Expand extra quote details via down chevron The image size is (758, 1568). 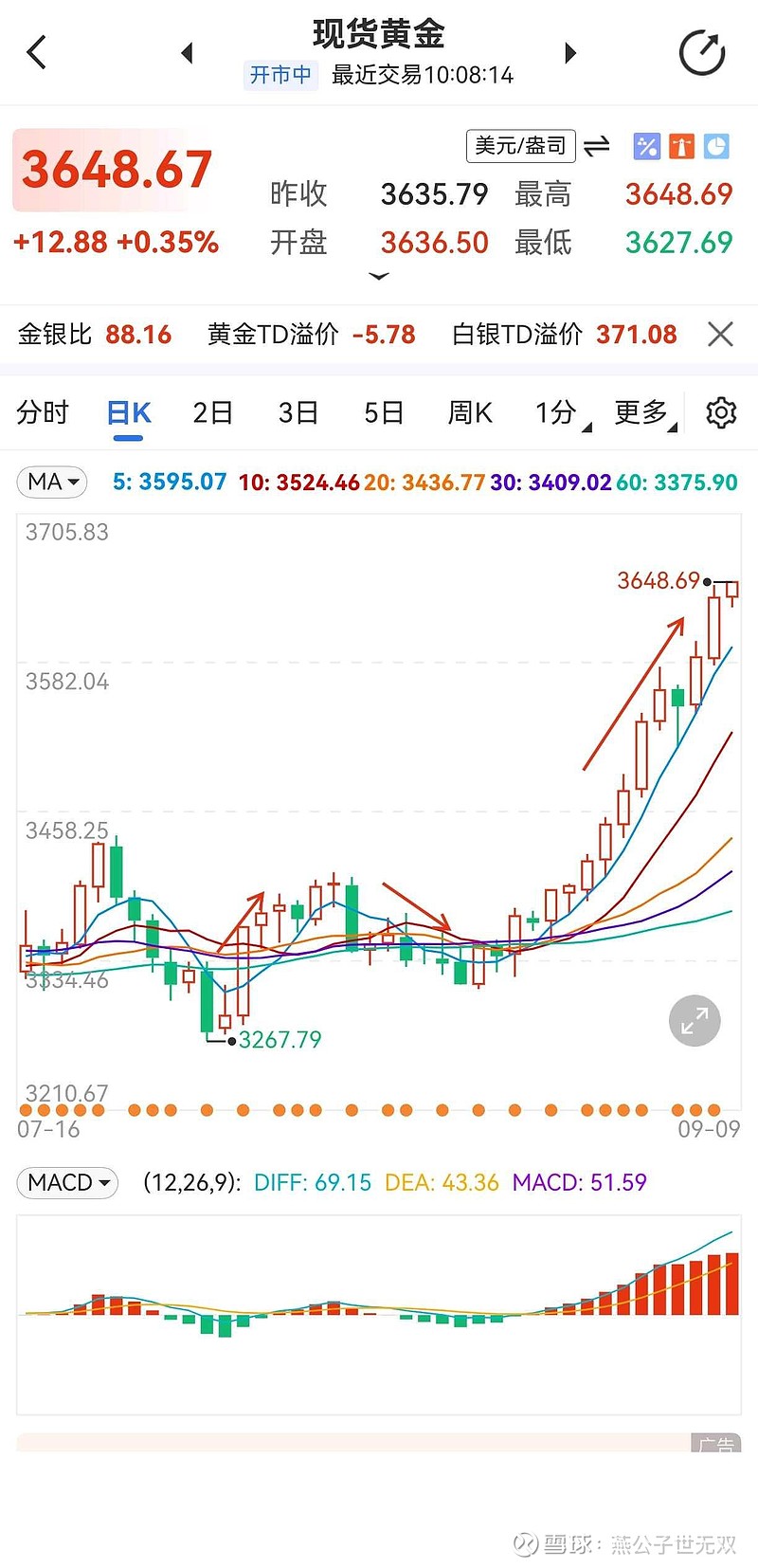pyautogui.click(x=378, y=278)
